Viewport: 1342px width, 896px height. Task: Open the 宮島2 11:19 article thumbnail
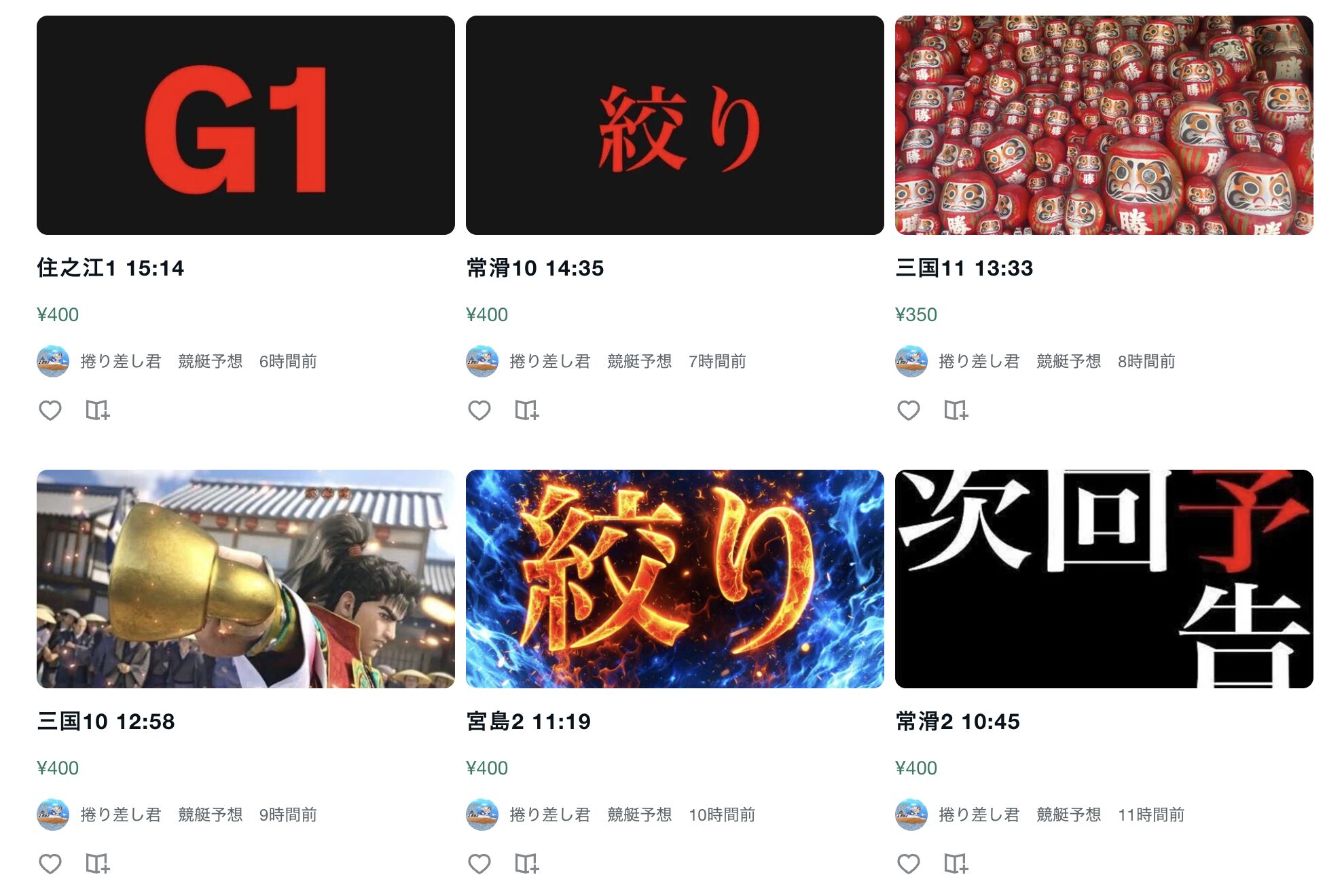(674, 579)
